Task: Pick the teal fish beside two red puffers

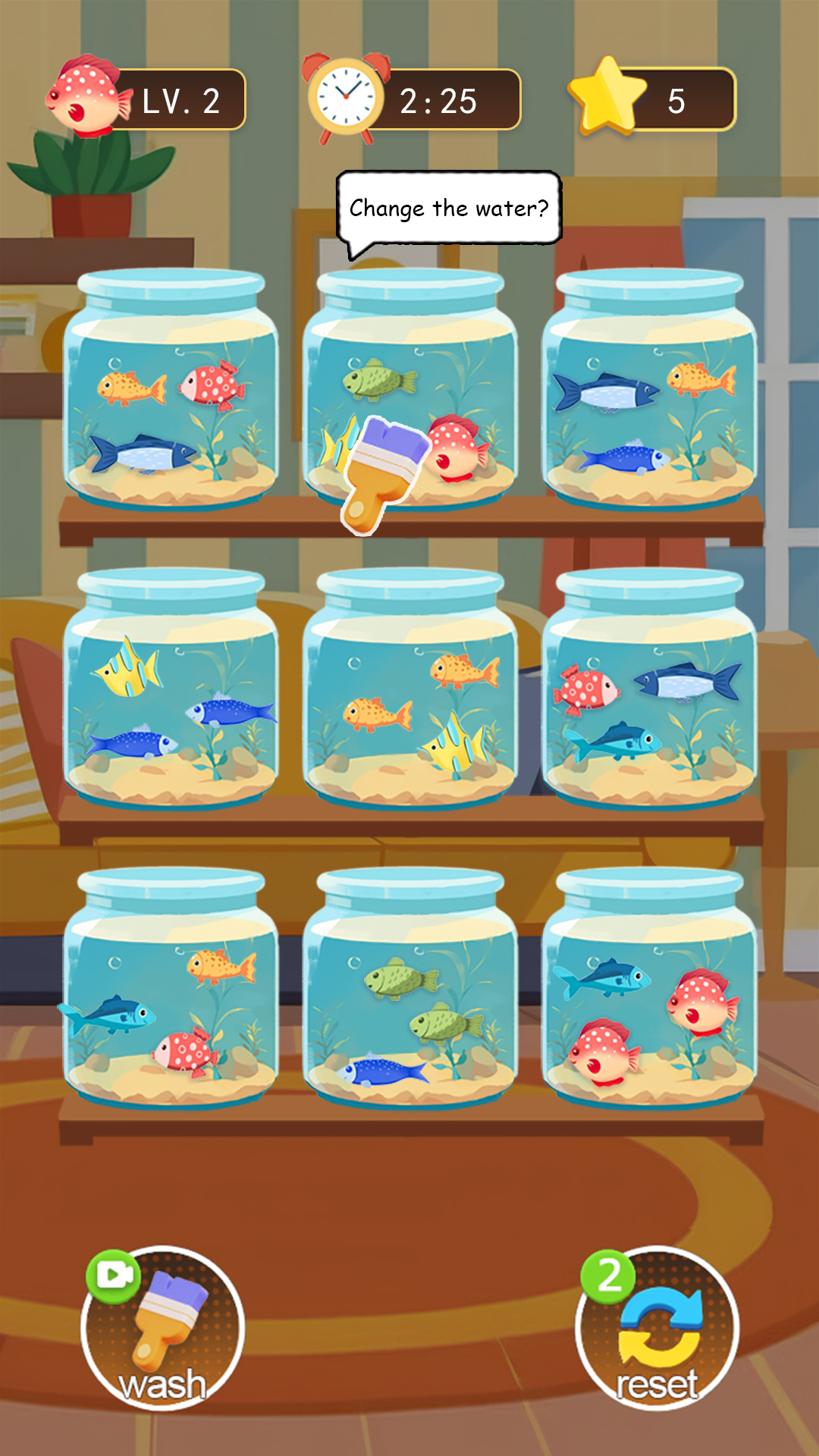Action: (x=602, y=977)
